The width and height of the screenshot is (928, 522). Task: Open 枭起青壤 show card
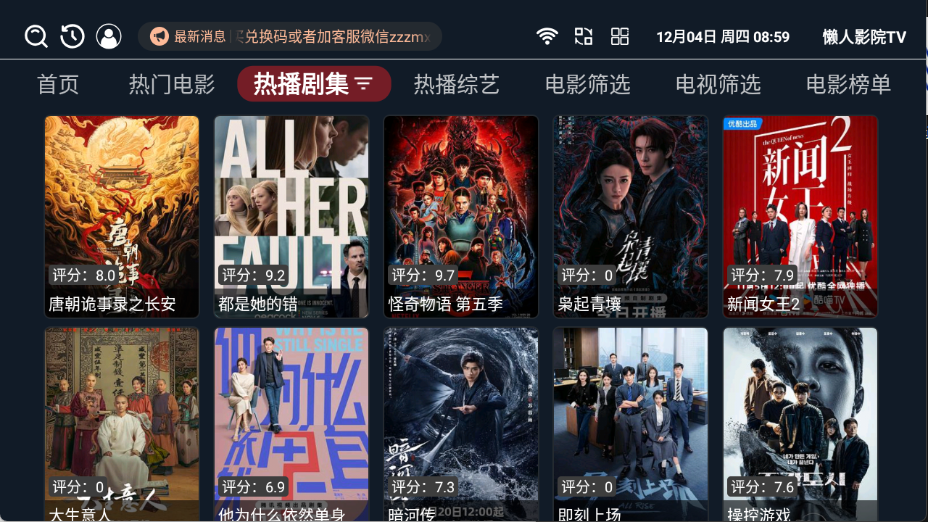pyautogui.click(x=631, y=216)
